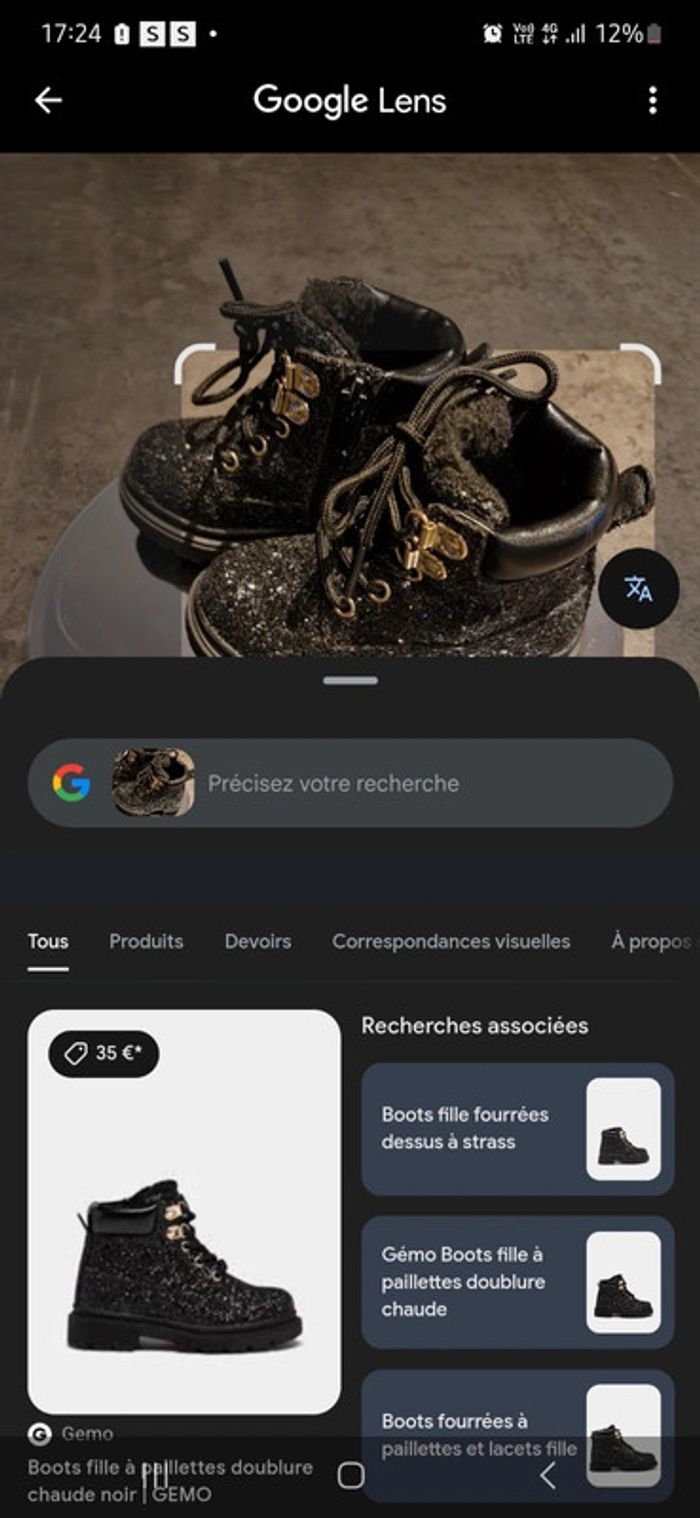The height and width of the screenshot is (1518, 700).
Task: Go back from Google Lens
Action: point(48,100)
